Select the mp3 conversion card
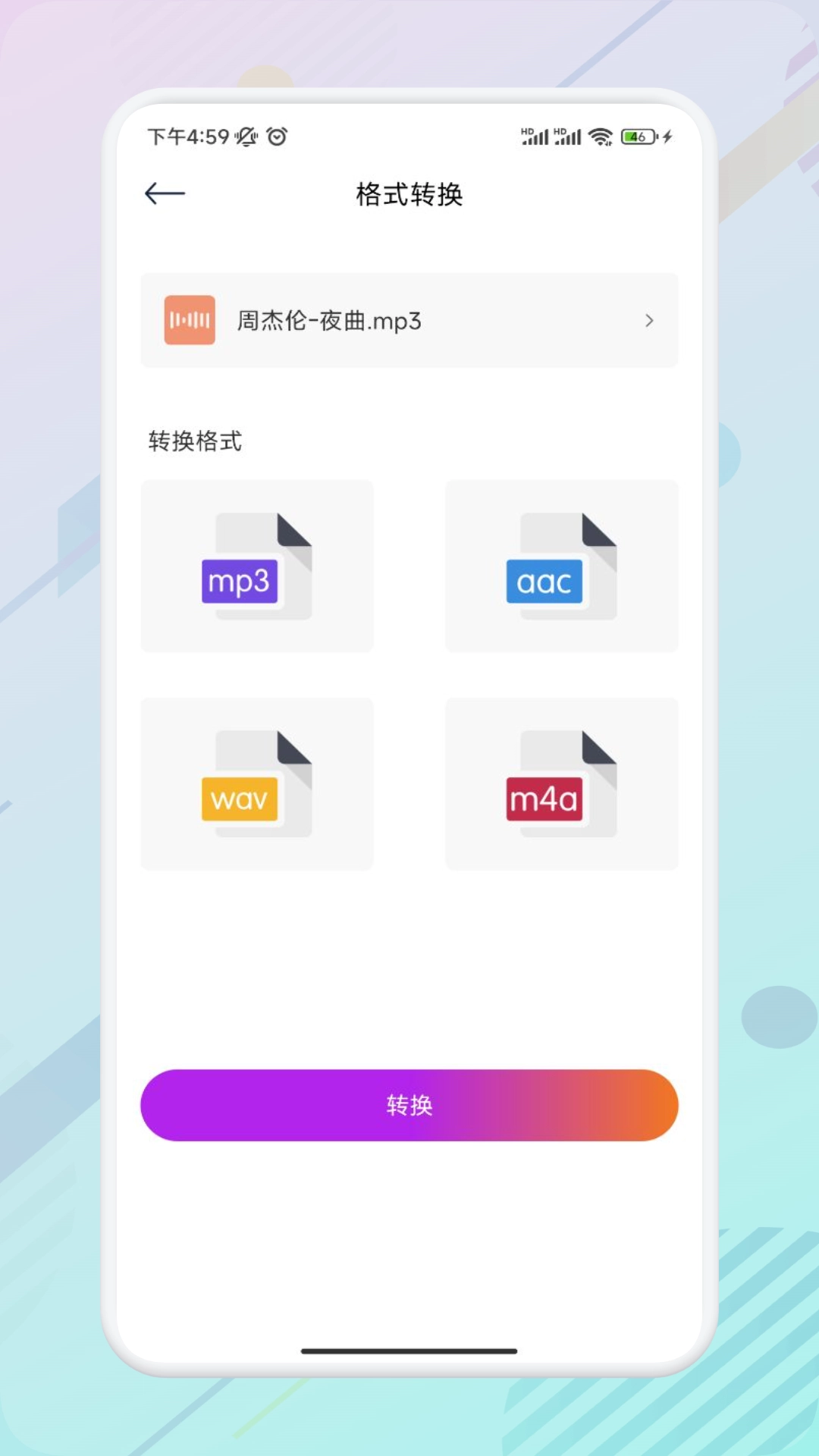This screenshot has height=1456, width=819. (x=256, y=565)
